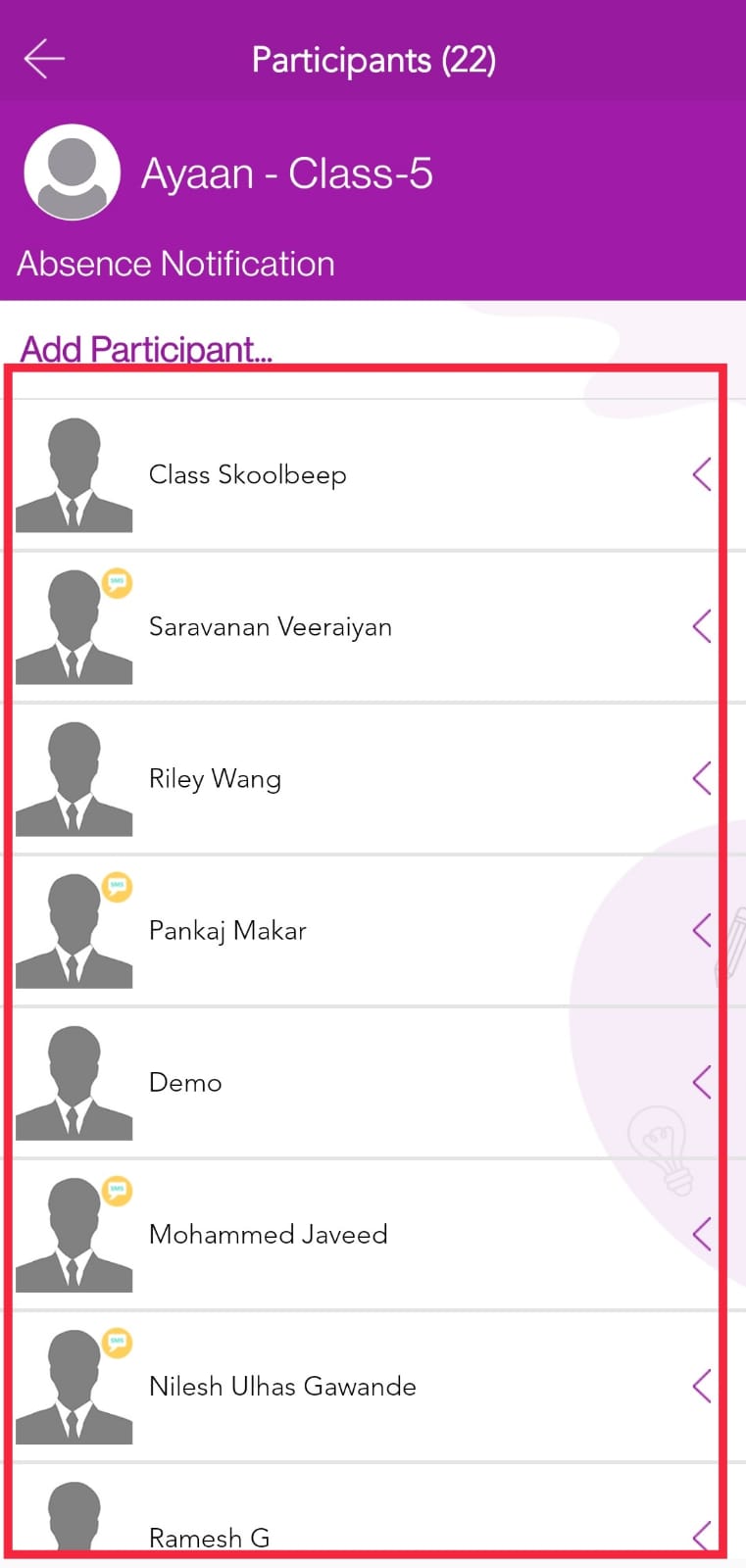Go back using the top arrow

tap(44, 59)
